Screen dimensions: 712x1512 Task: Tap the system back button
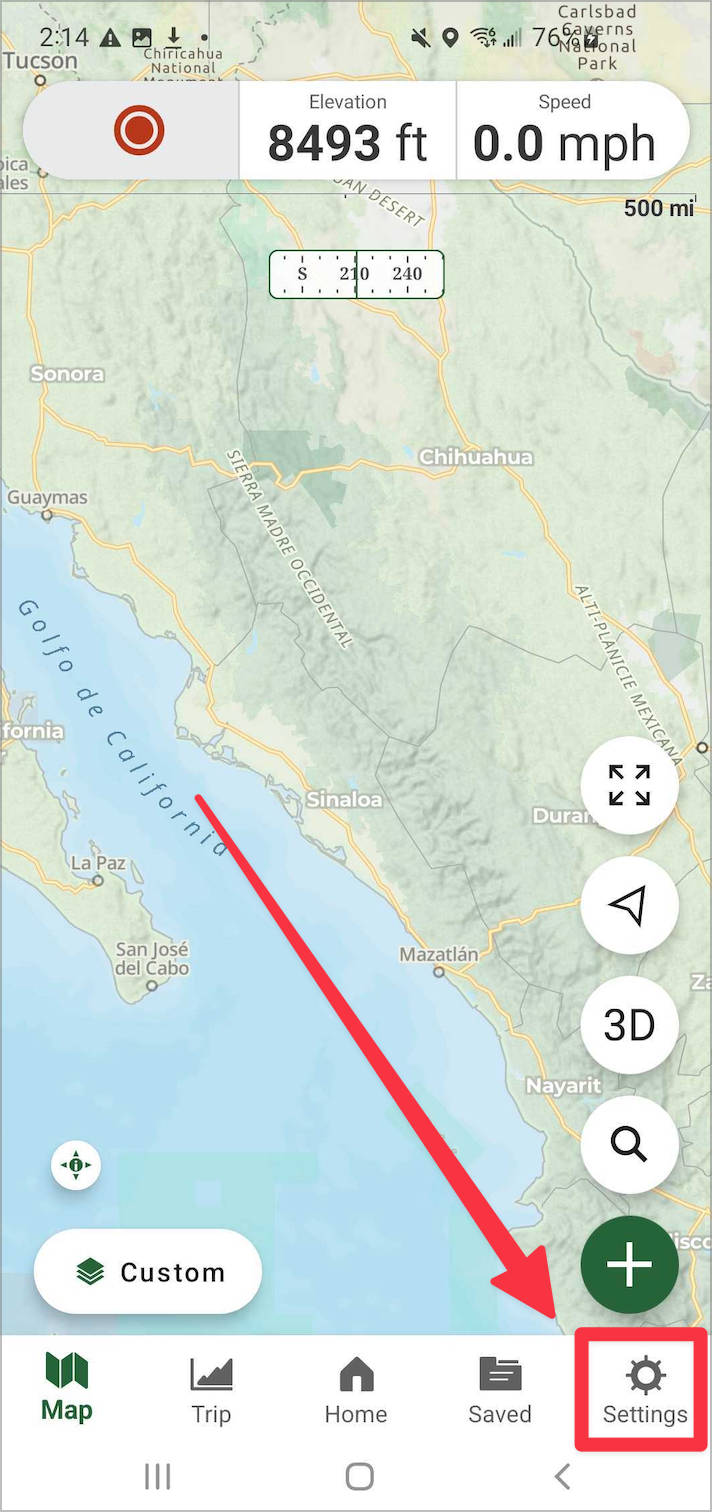(x=562, y=1476)
